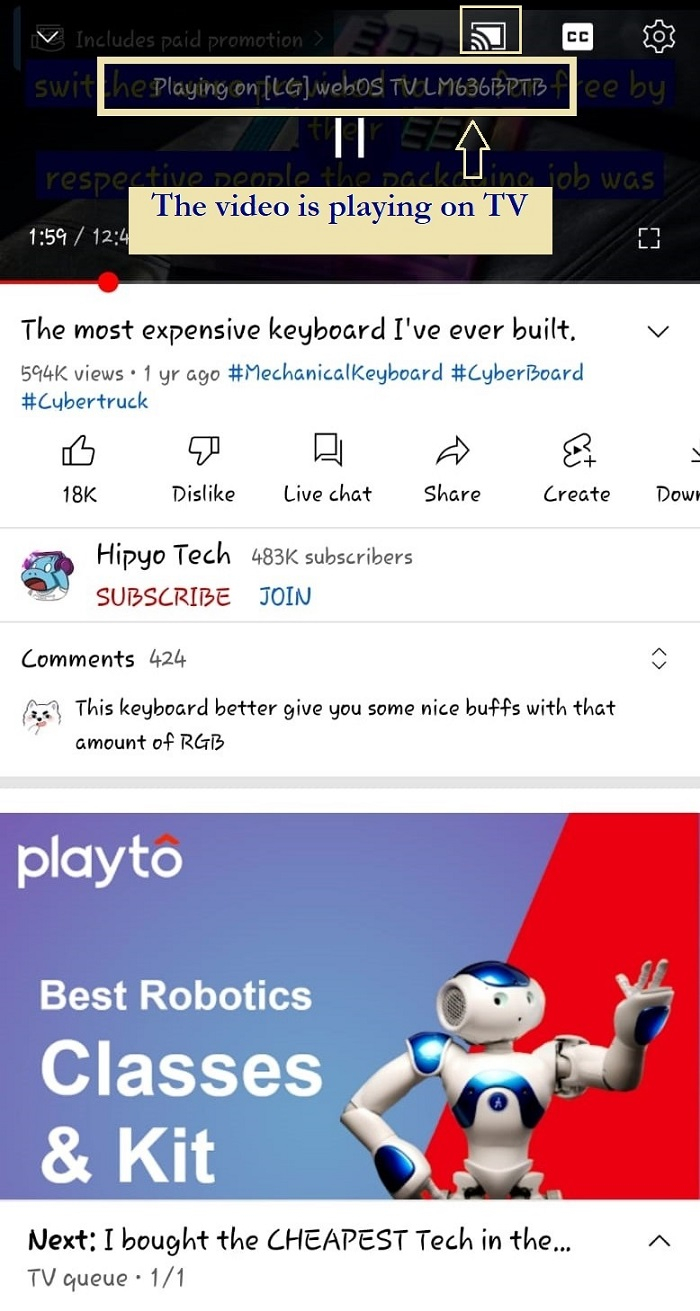Open video settings gear
Viewport: 700px width, 1311px height.
click(658, 37)
